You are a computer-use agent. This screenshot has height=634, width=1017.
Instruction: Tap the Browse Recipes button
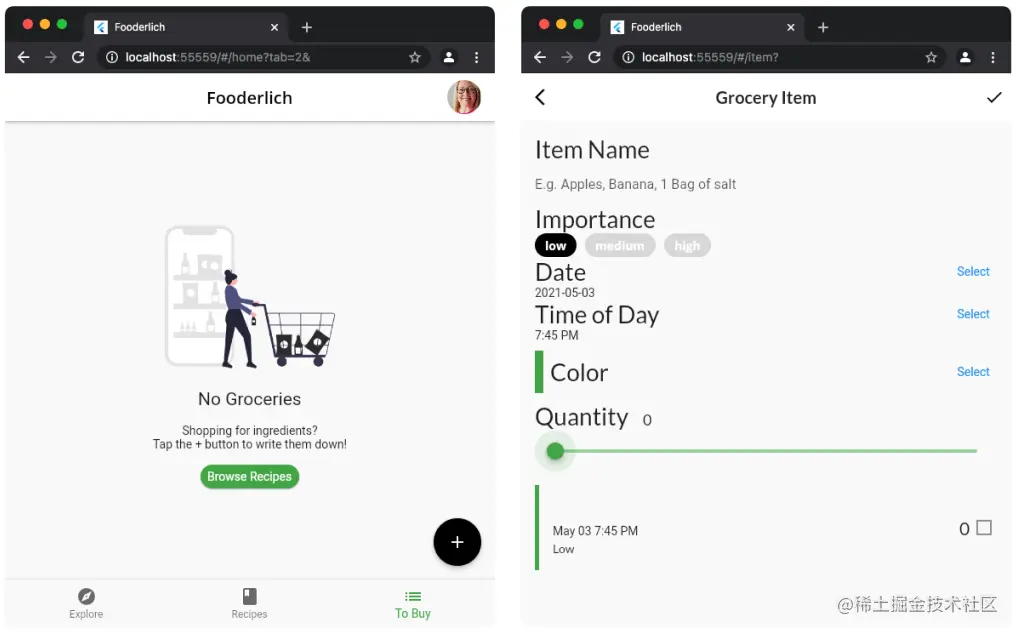click(249, 476)
